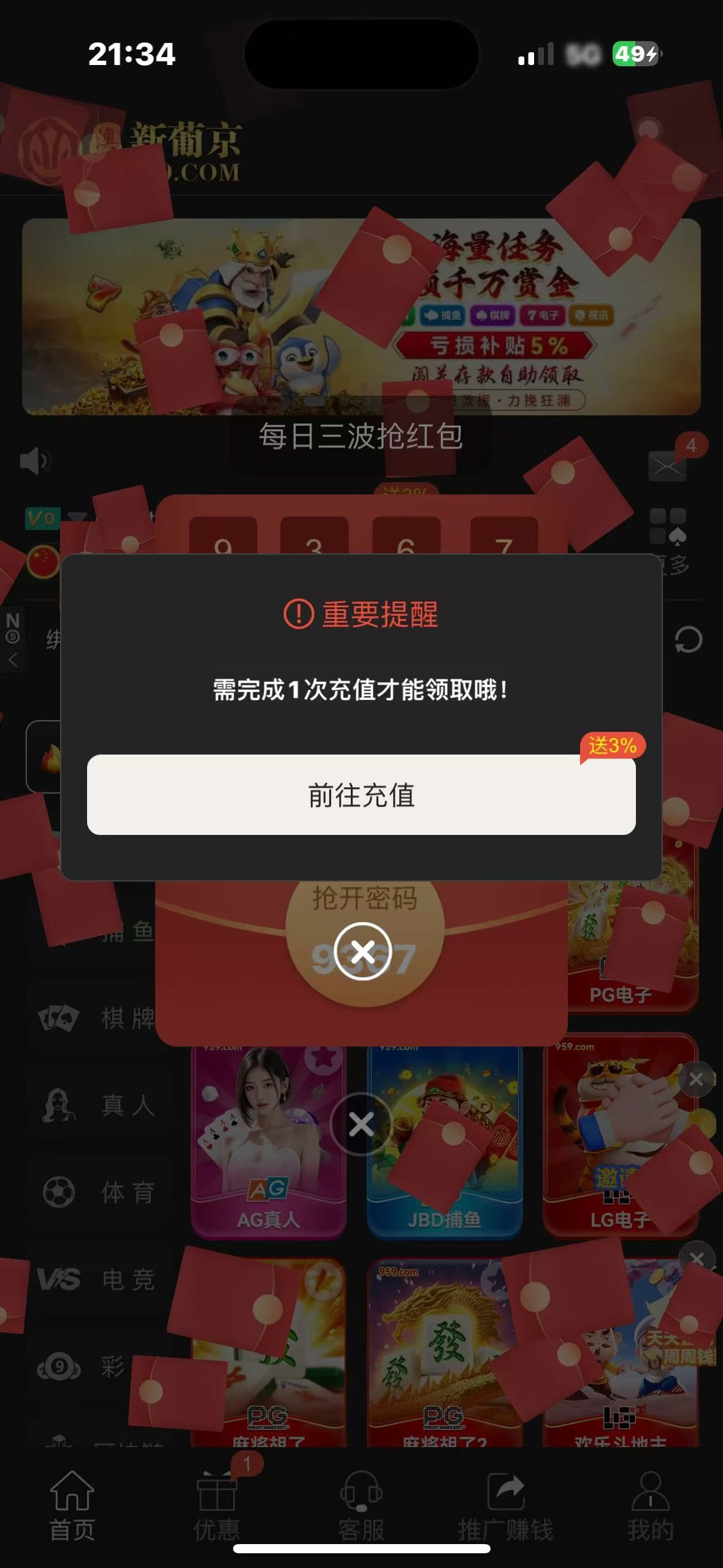Switch to the 首页 tab
The image size is (723, 1568).
pyautogui.click(x=72, y=1505)
